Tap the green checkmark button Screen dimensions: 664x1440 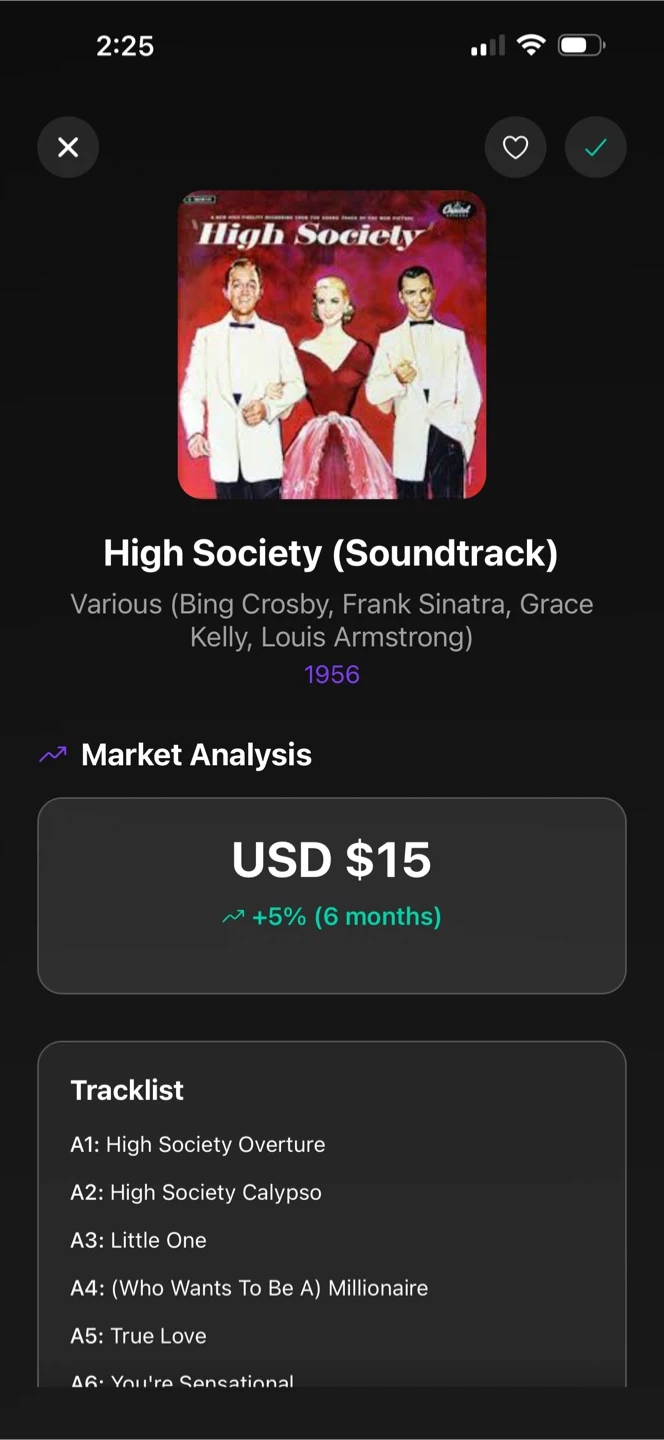click(596, 148)
